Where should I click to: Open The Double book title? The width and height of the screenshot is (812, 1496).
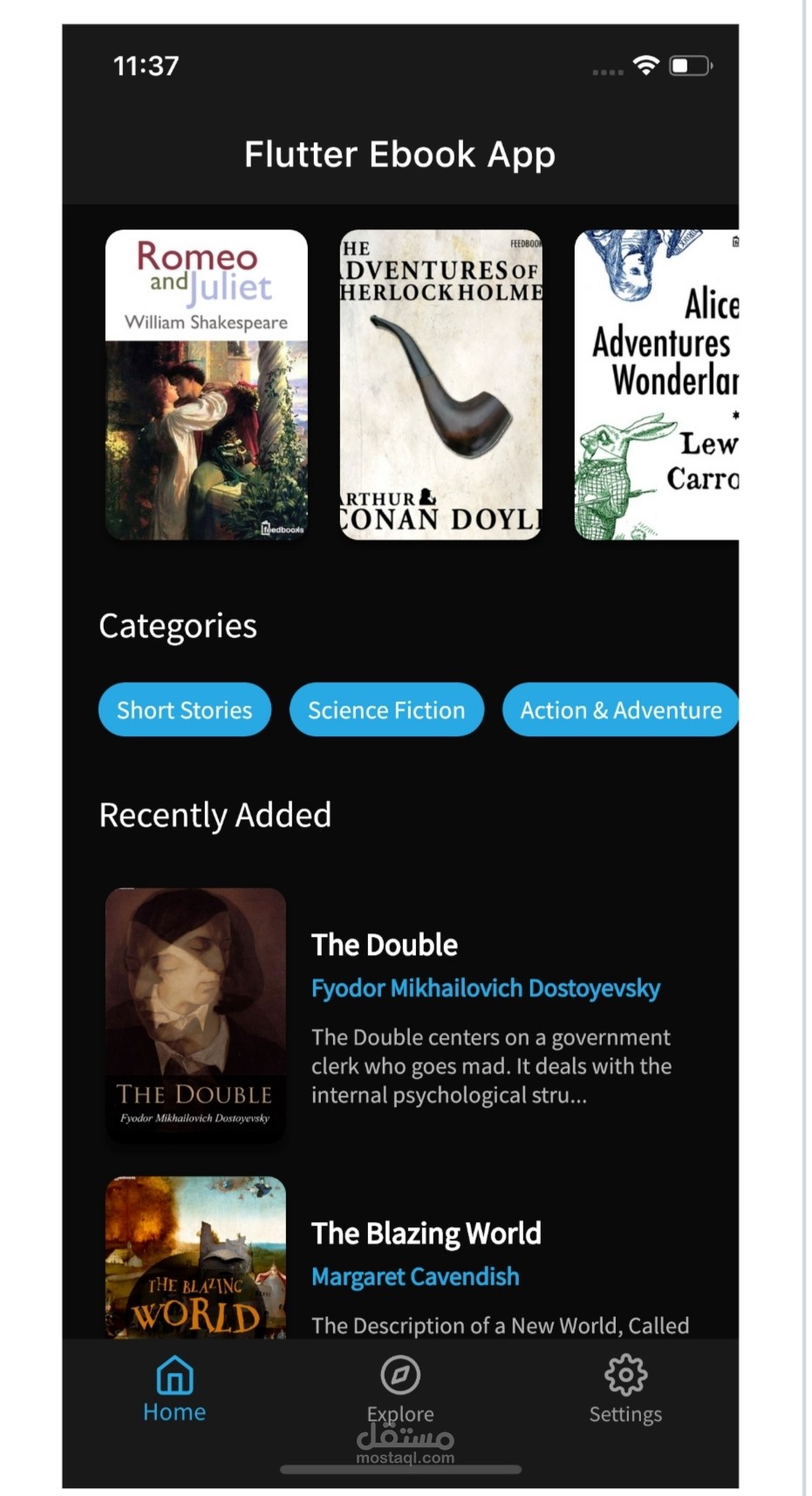385,945
